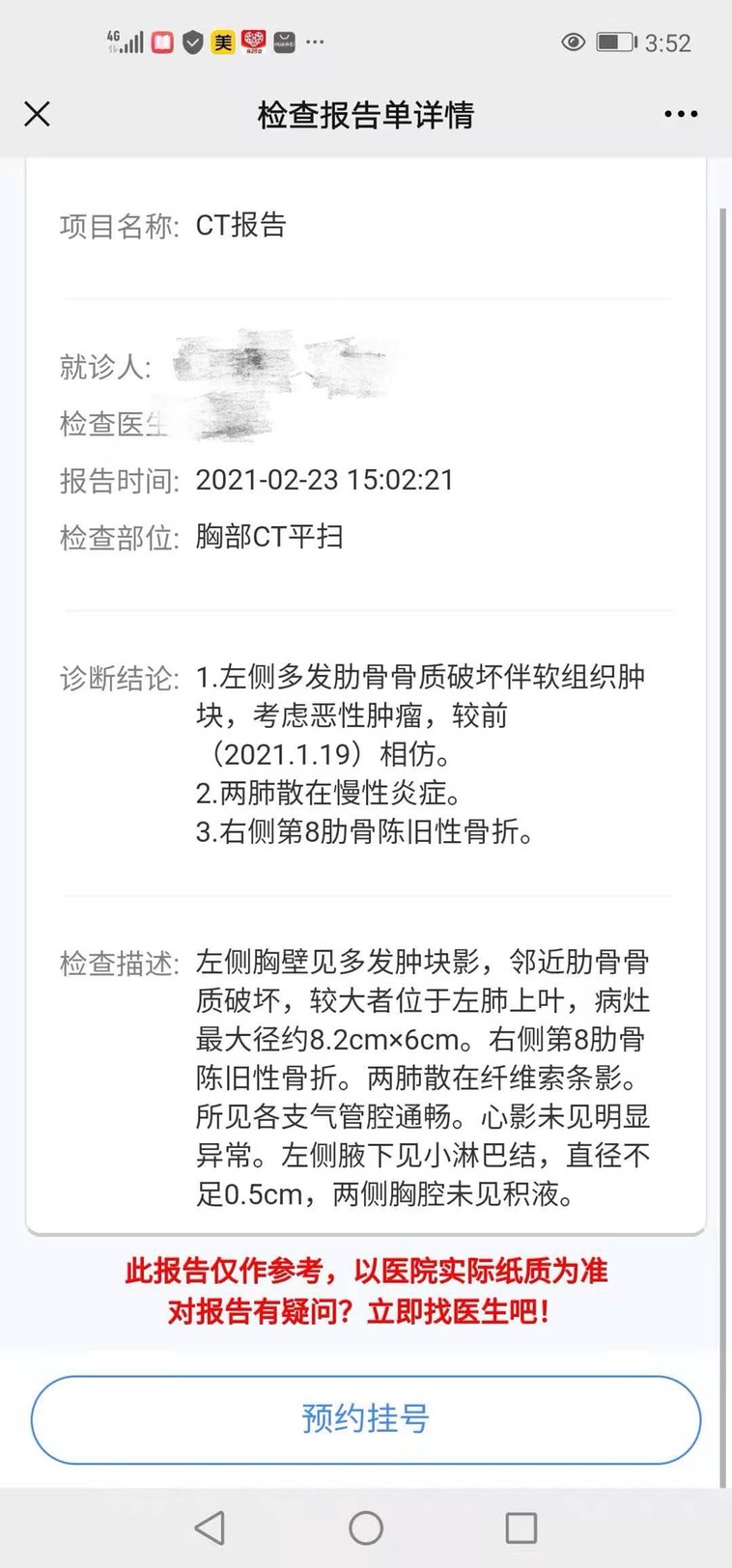The width and height of the screenshot is (732, 1568).
Task: Return to the system home screen
Action: click(366, 1528)
